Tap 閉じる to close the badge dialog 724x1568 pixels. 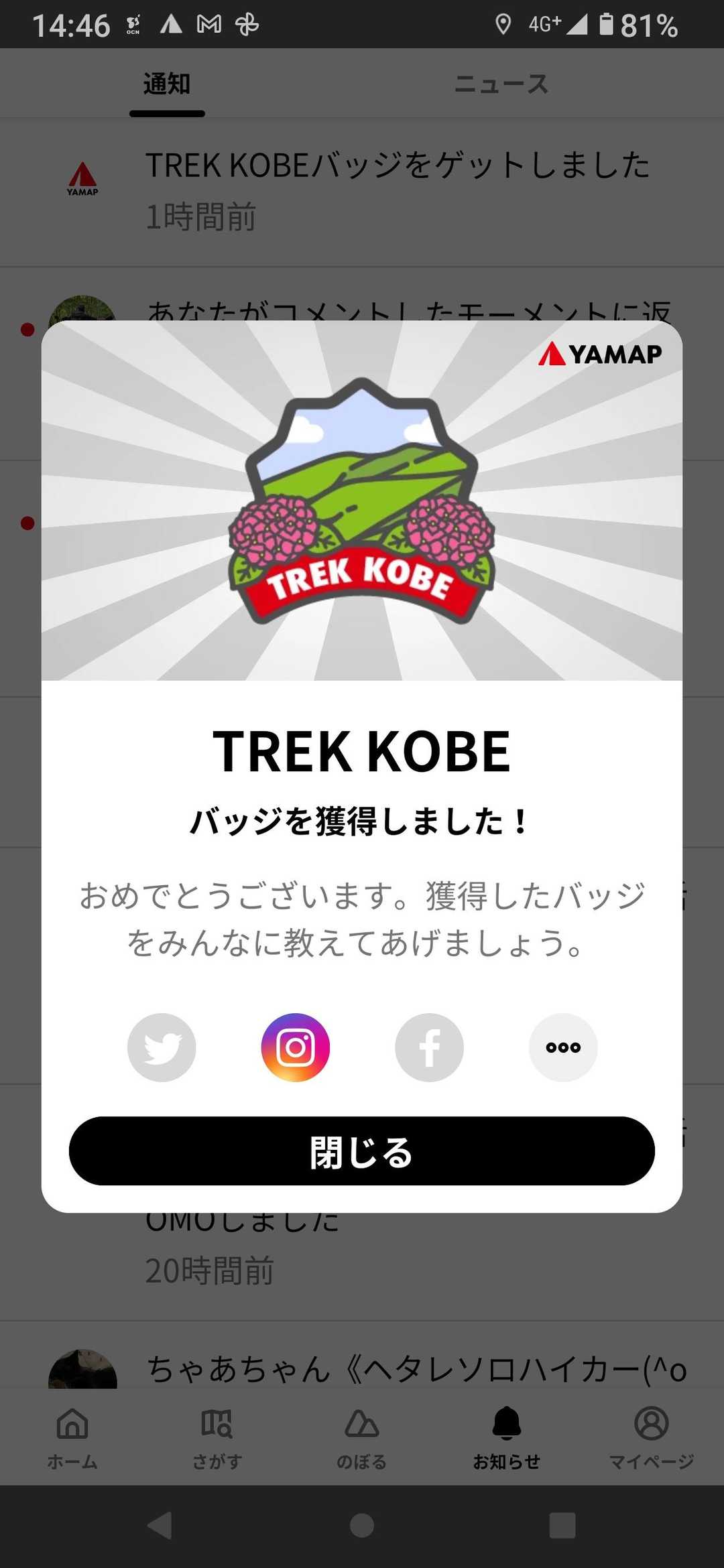pyautogui.click(x=362, y=1151)
